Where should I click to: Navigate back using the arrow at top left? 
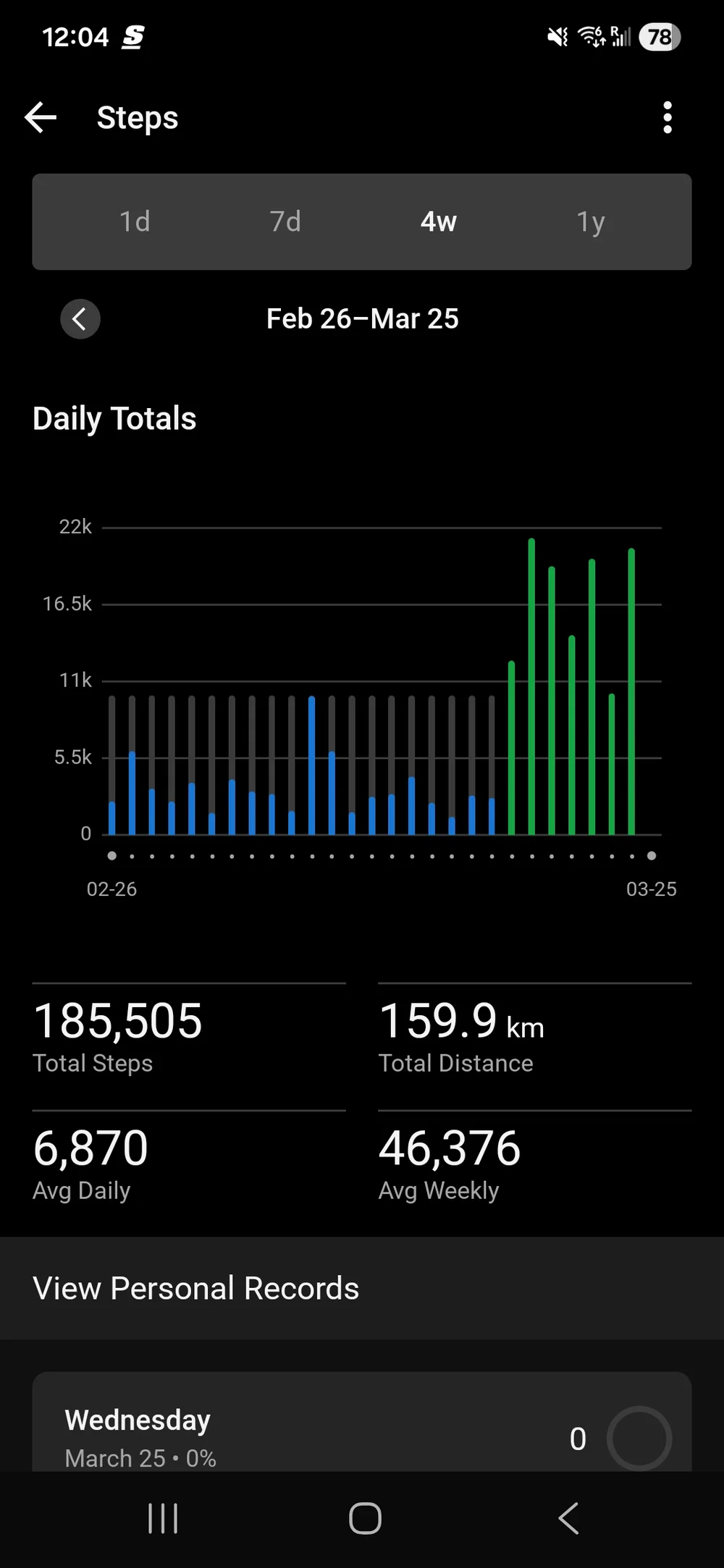click(40, 116)
